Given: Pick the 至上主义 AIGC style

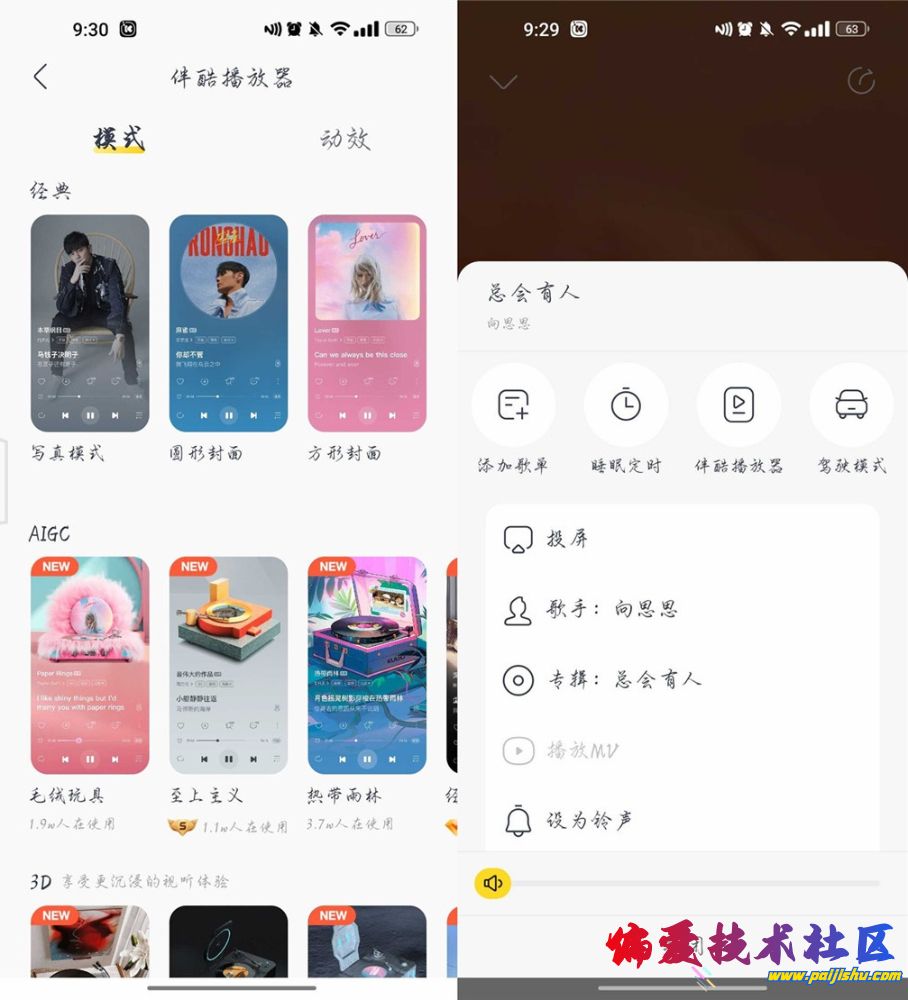Looking at the screenshot, I should click(228, 665).
